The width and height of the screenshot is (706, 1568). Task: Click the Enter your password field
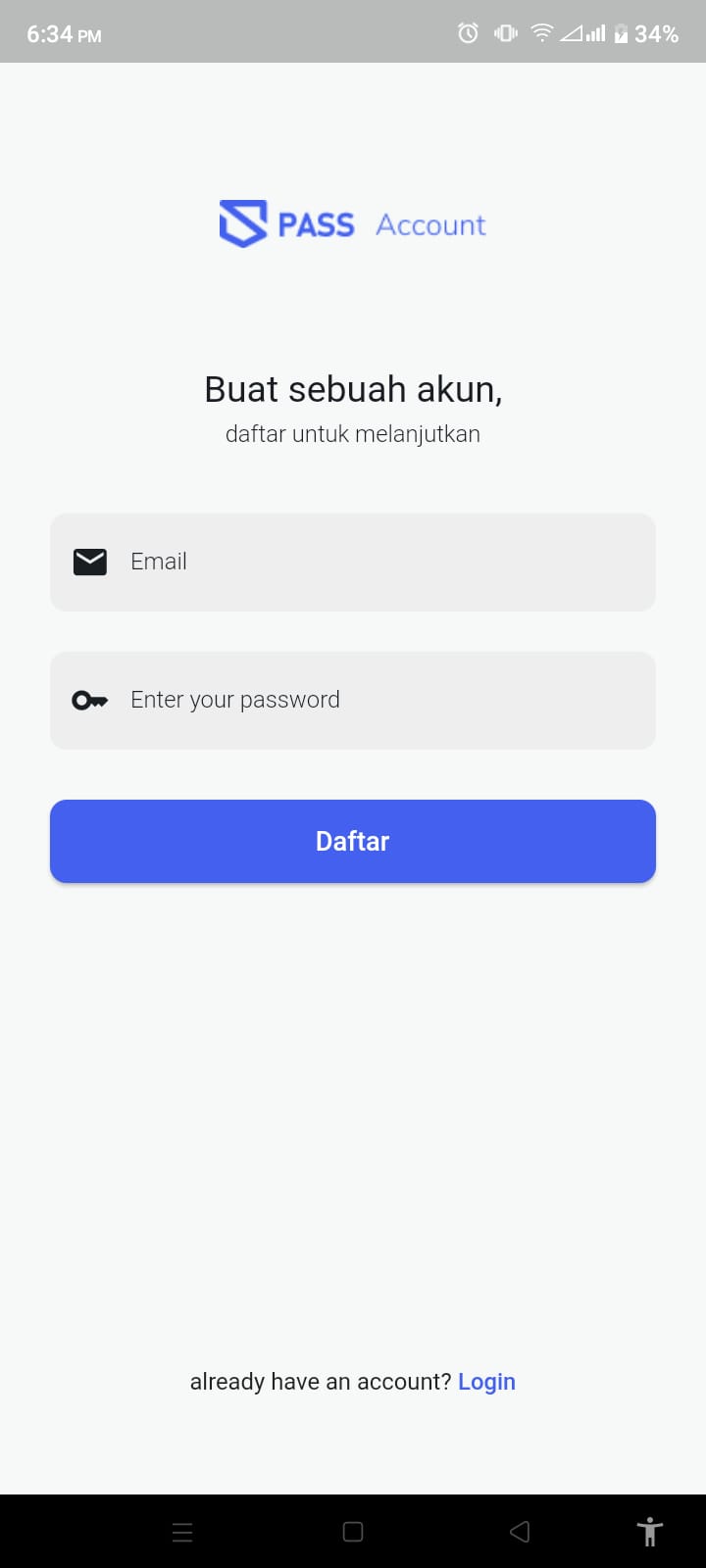(x=353, y=700)
